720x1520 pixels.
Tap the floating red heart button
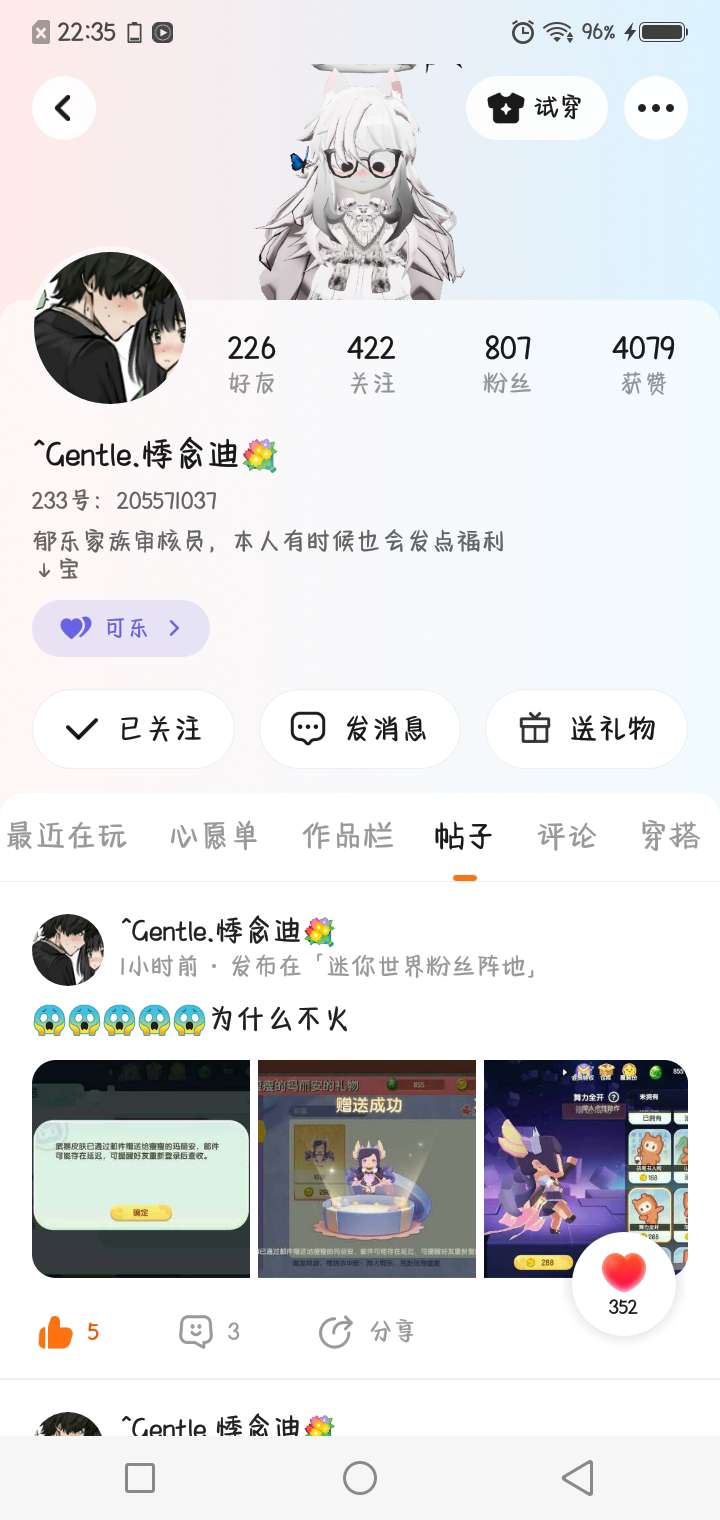click(x=623, y=1283)
